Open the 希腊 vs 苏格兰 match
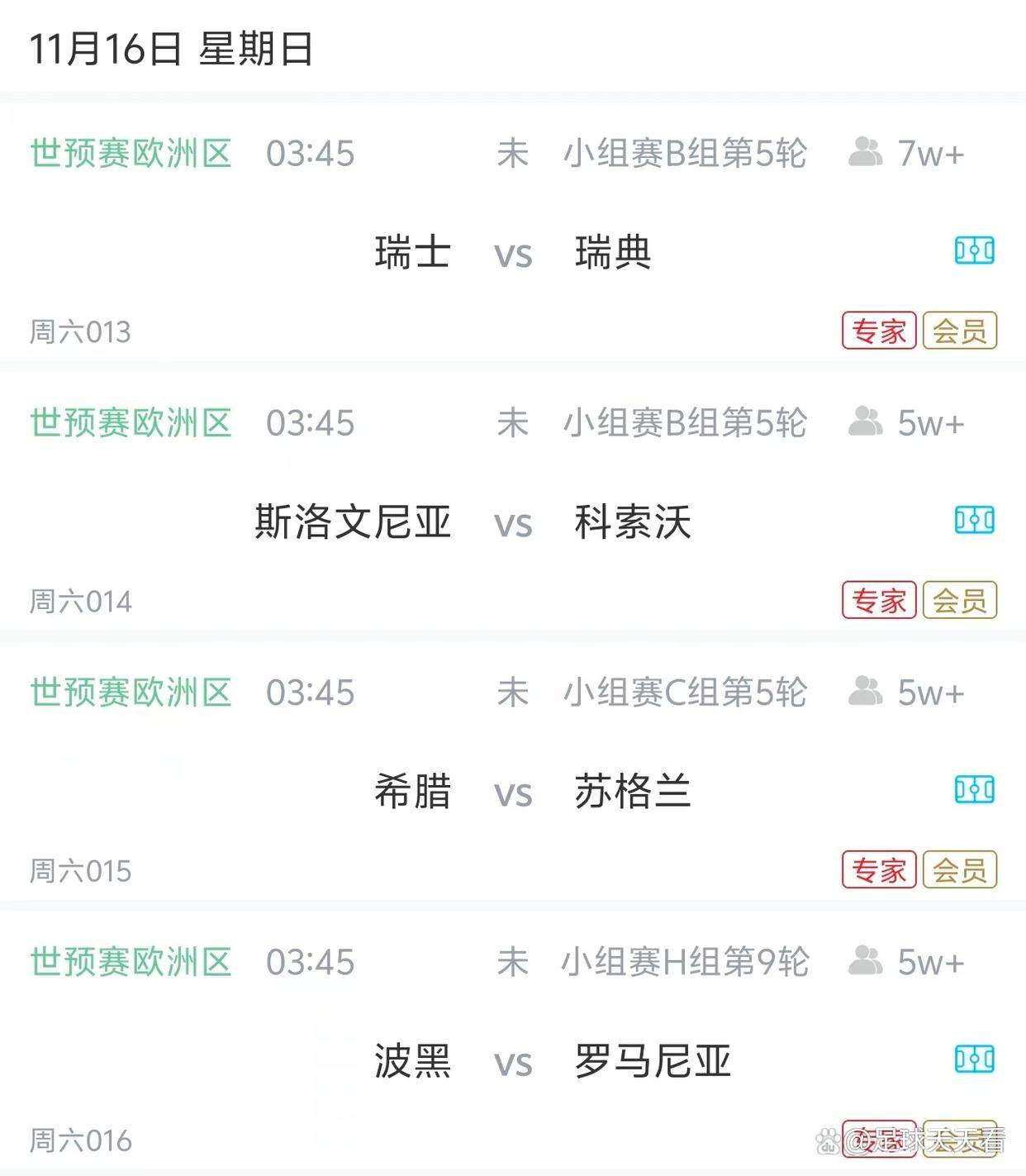Viewport: 1026px width, 1176px height. coord(512,792)
